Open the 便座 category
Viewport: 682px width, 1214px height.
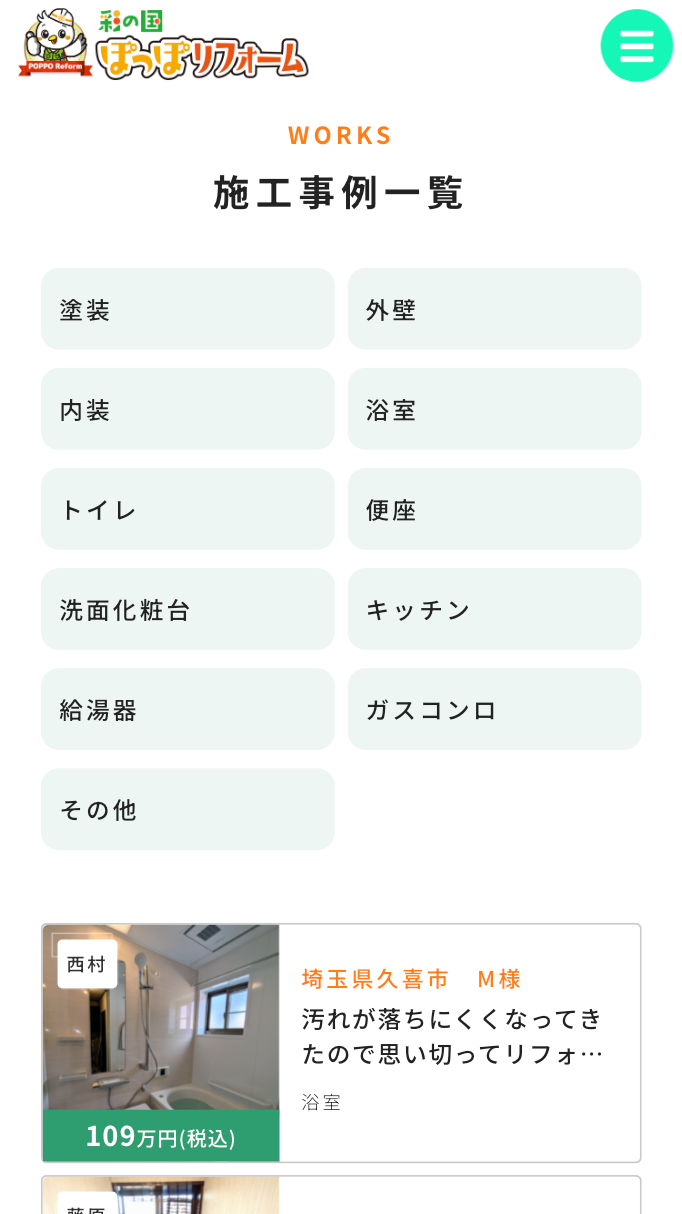(x=494, y=509)
